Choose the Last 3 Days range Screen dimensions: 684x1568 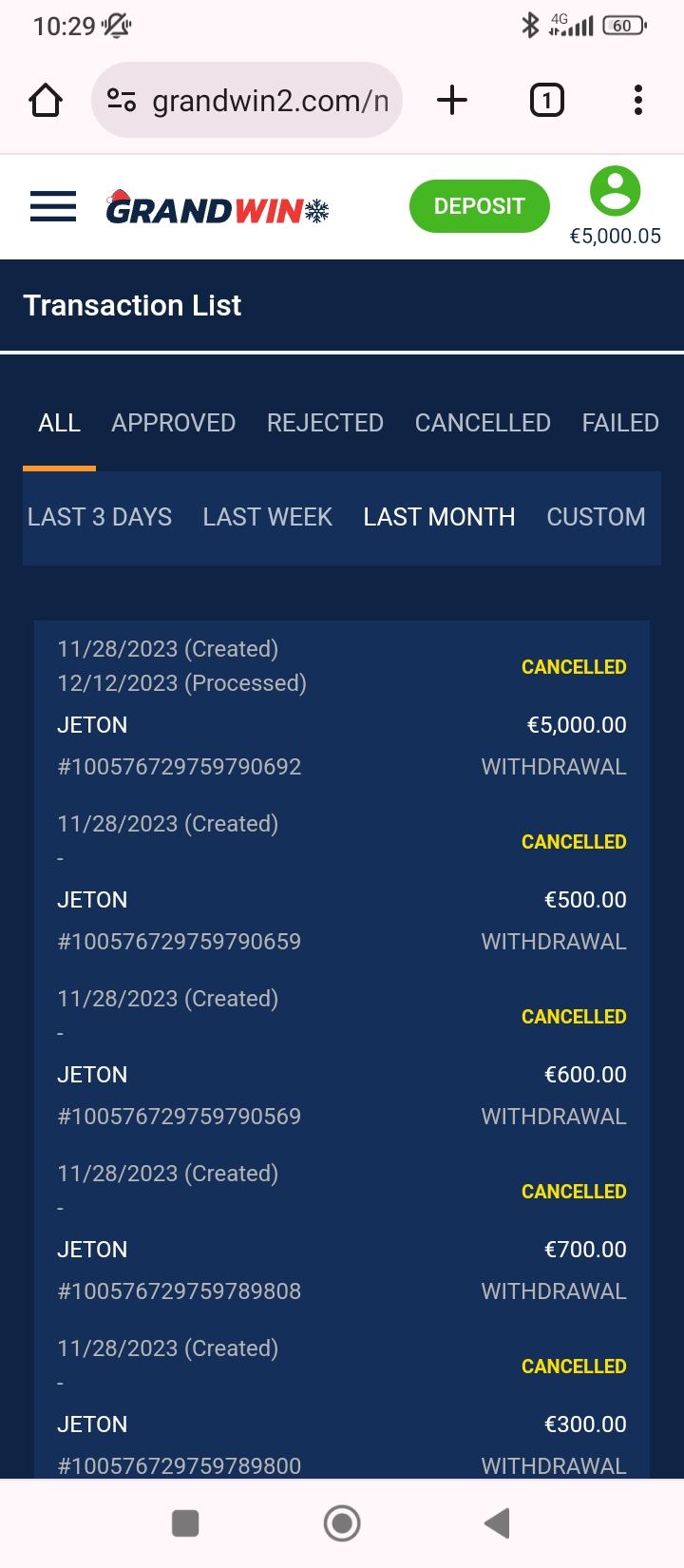point(100,517)
